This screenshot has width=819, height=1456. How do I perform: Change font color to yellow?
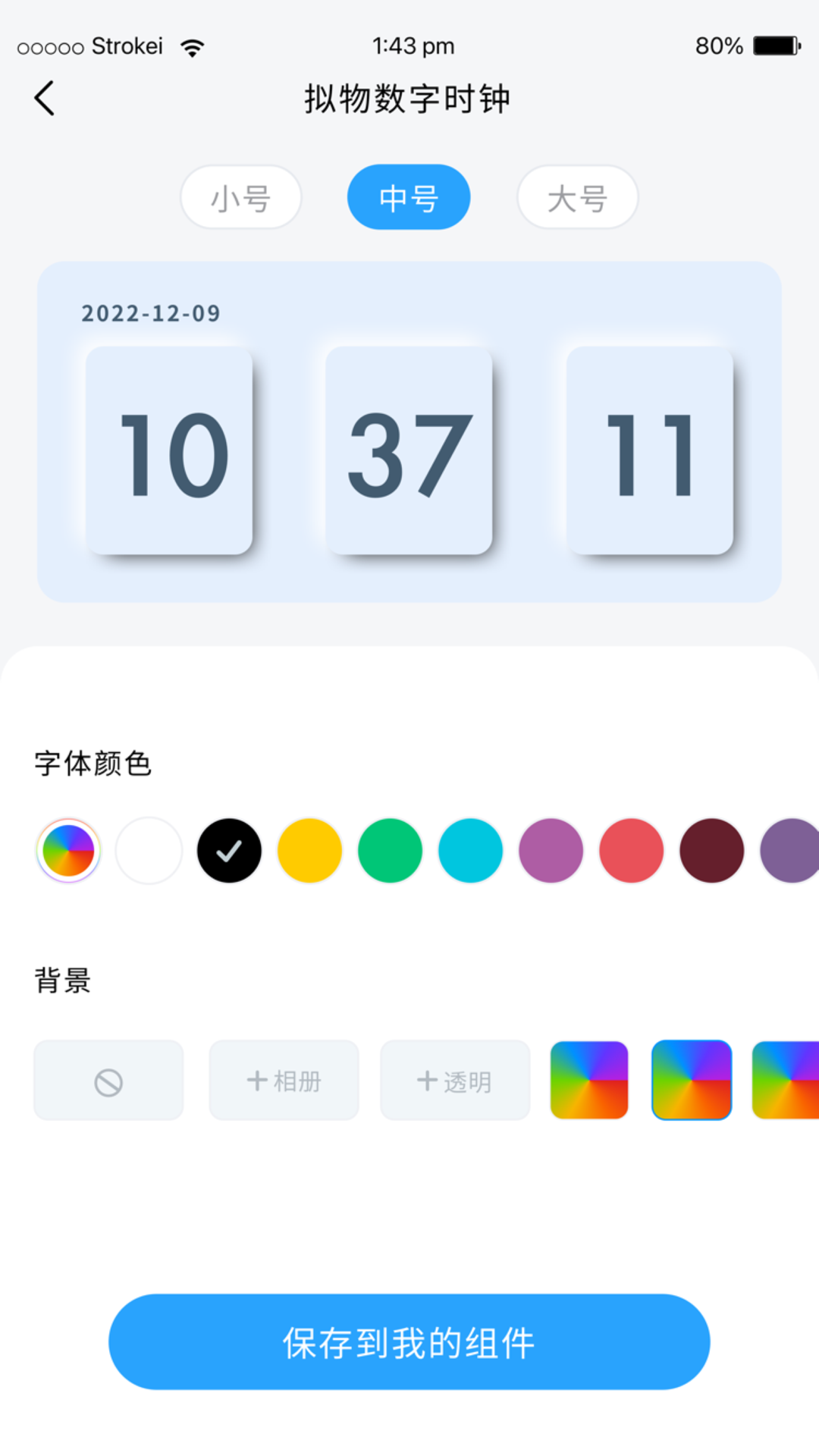pyautogui.click(x=309, y=851)
